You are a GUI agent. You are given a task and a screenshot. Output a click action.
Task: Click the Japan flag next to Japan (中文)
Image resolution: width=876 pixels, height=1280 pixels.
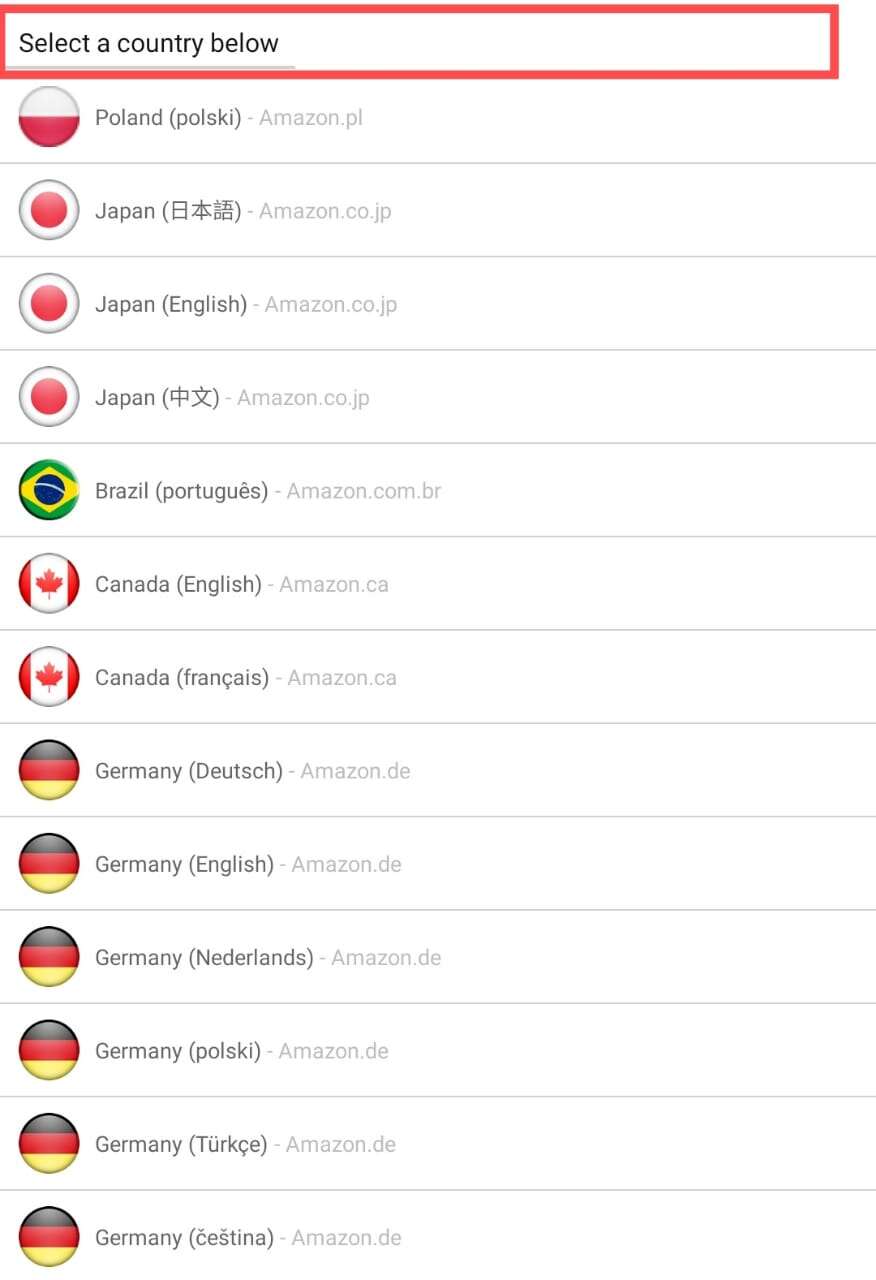48,397
